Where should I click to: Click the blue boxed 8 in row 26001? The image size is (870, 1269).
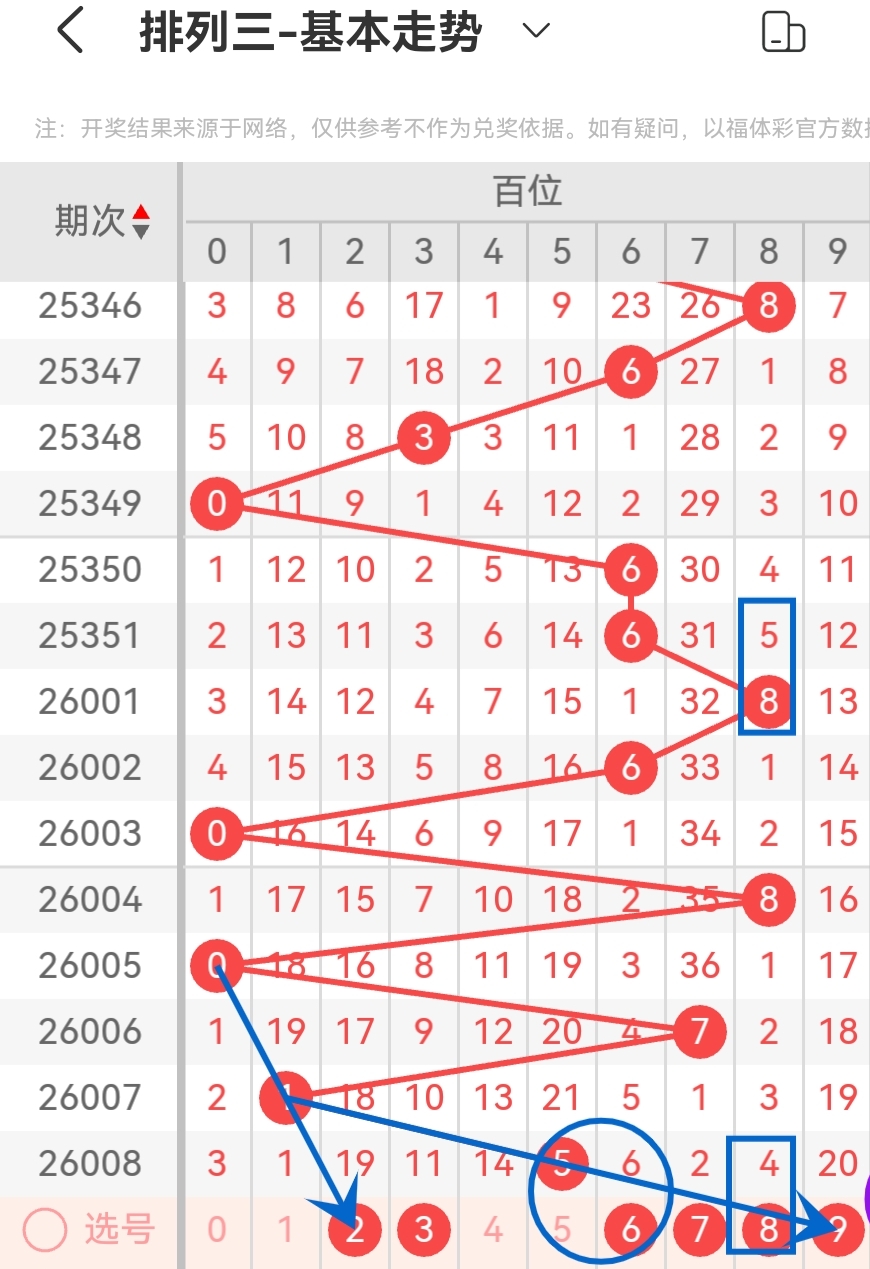(768, 701)
